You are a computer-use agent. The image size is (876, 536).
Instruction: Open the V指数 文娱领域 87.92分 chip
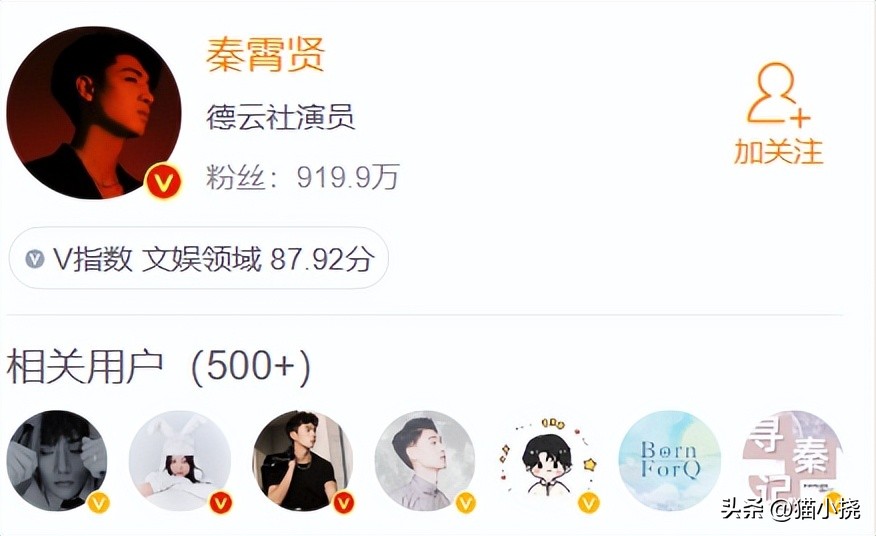click(x=198, y=259)
